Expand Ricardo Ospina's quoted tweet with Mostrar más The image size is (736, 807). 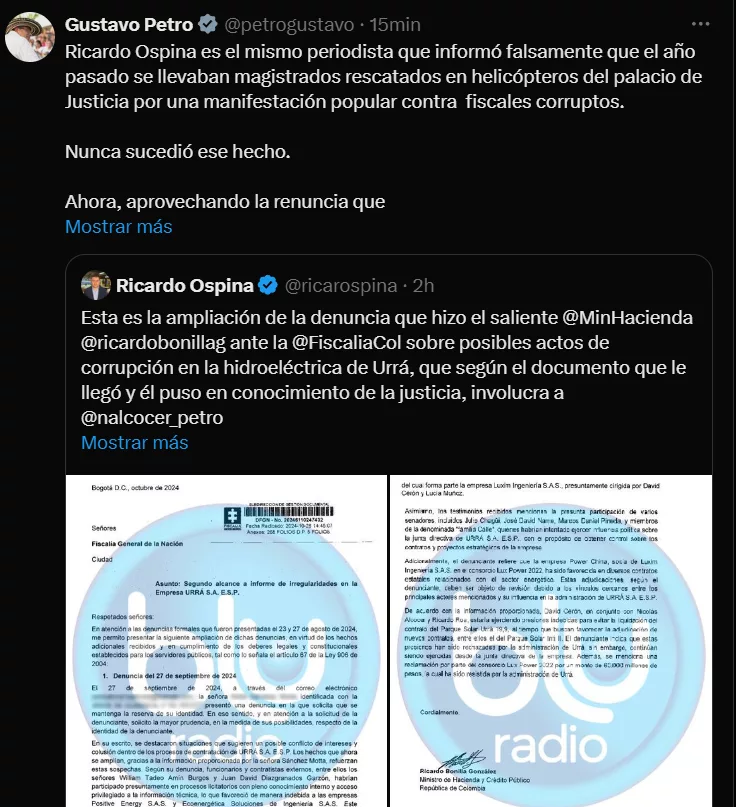134,442
